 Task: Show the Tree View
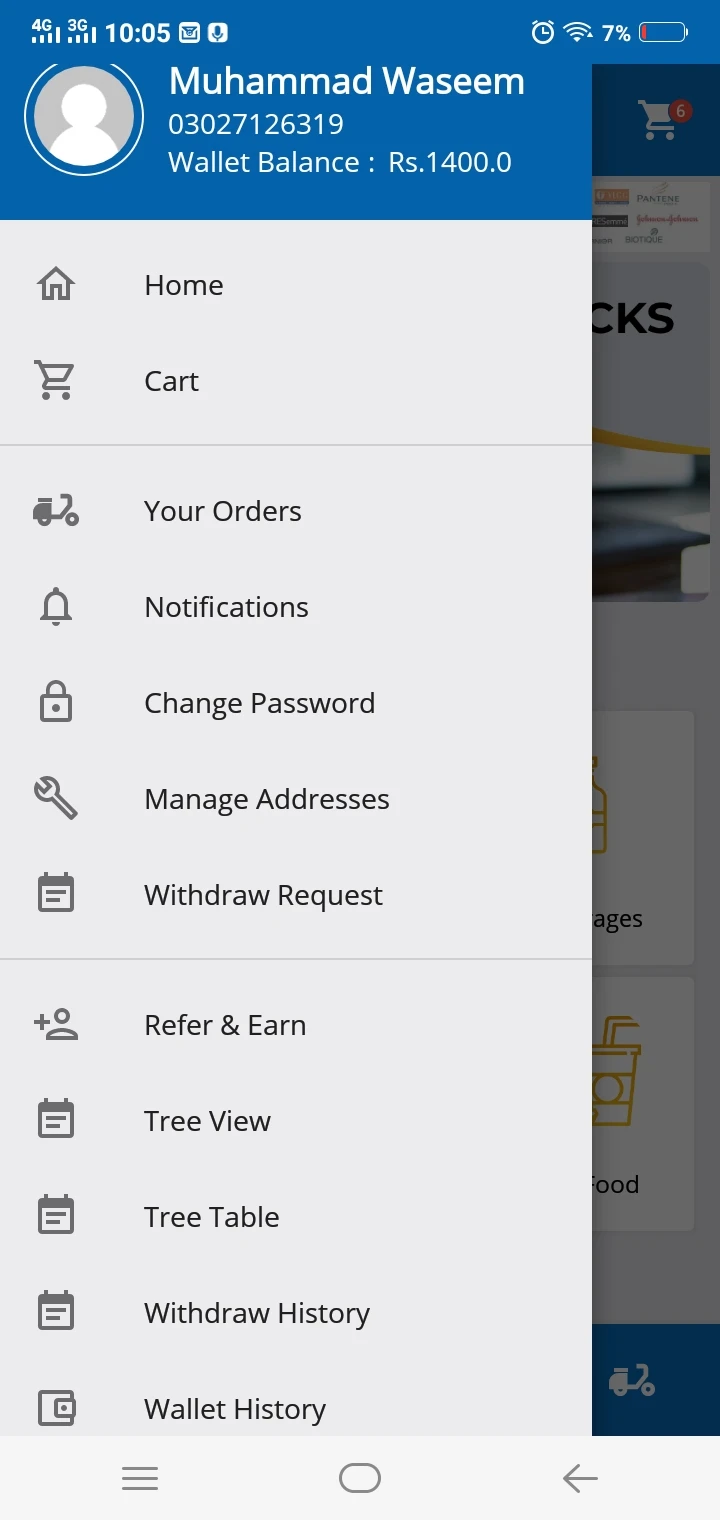tap(207, 1121)
